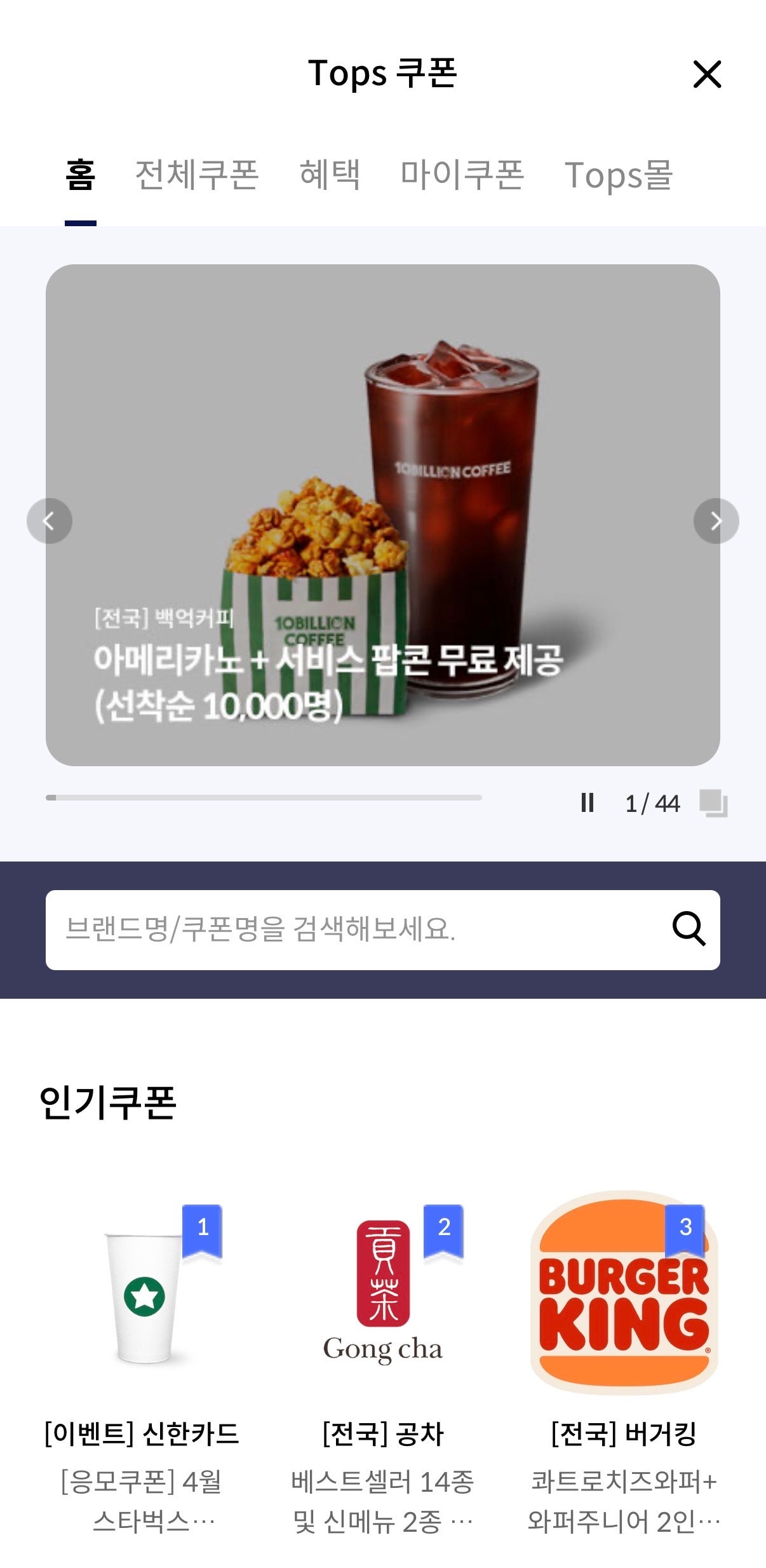Advance carousel with the right arrow
This screenshot has height=1568, width=766.
(x=716, y=521)
